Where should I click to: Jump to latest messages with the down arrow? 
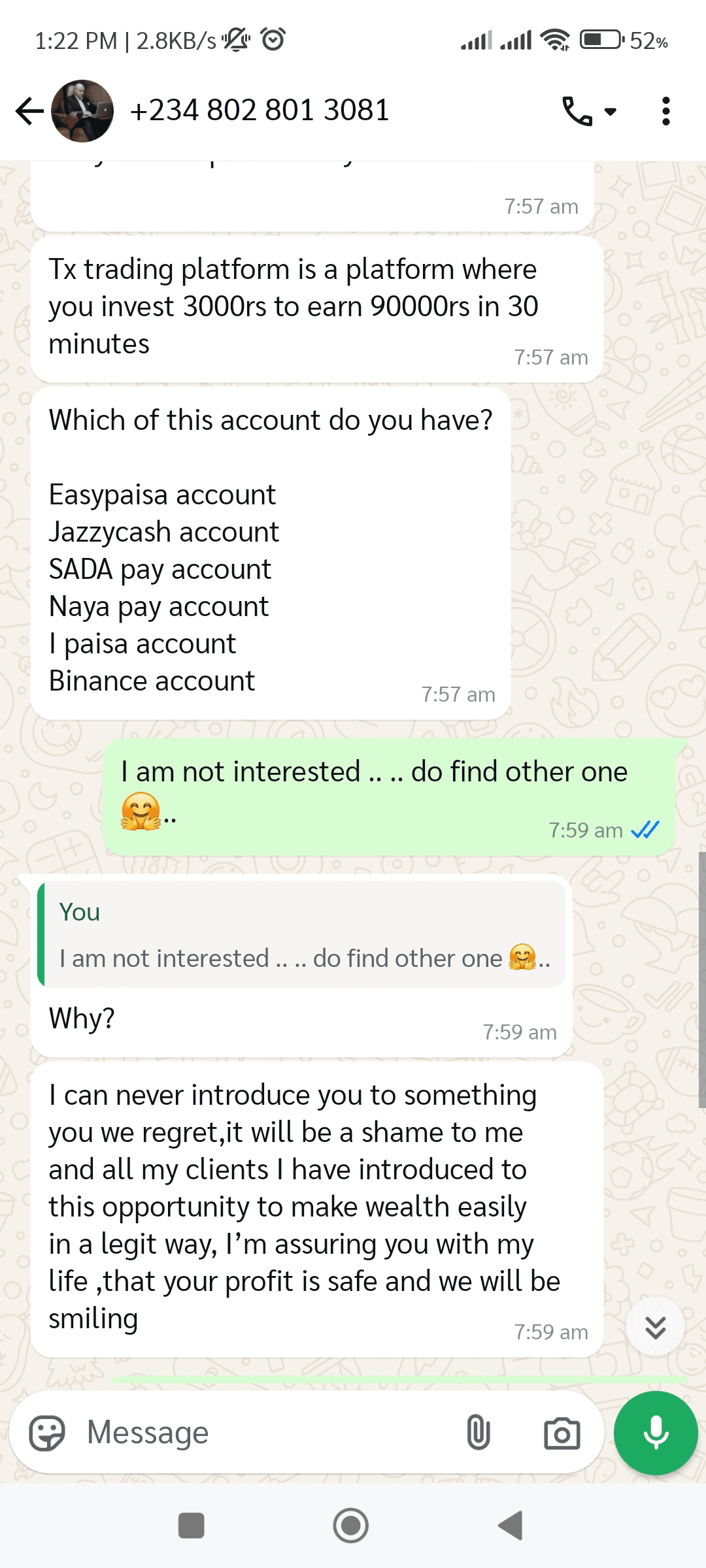pos(655,1327)
